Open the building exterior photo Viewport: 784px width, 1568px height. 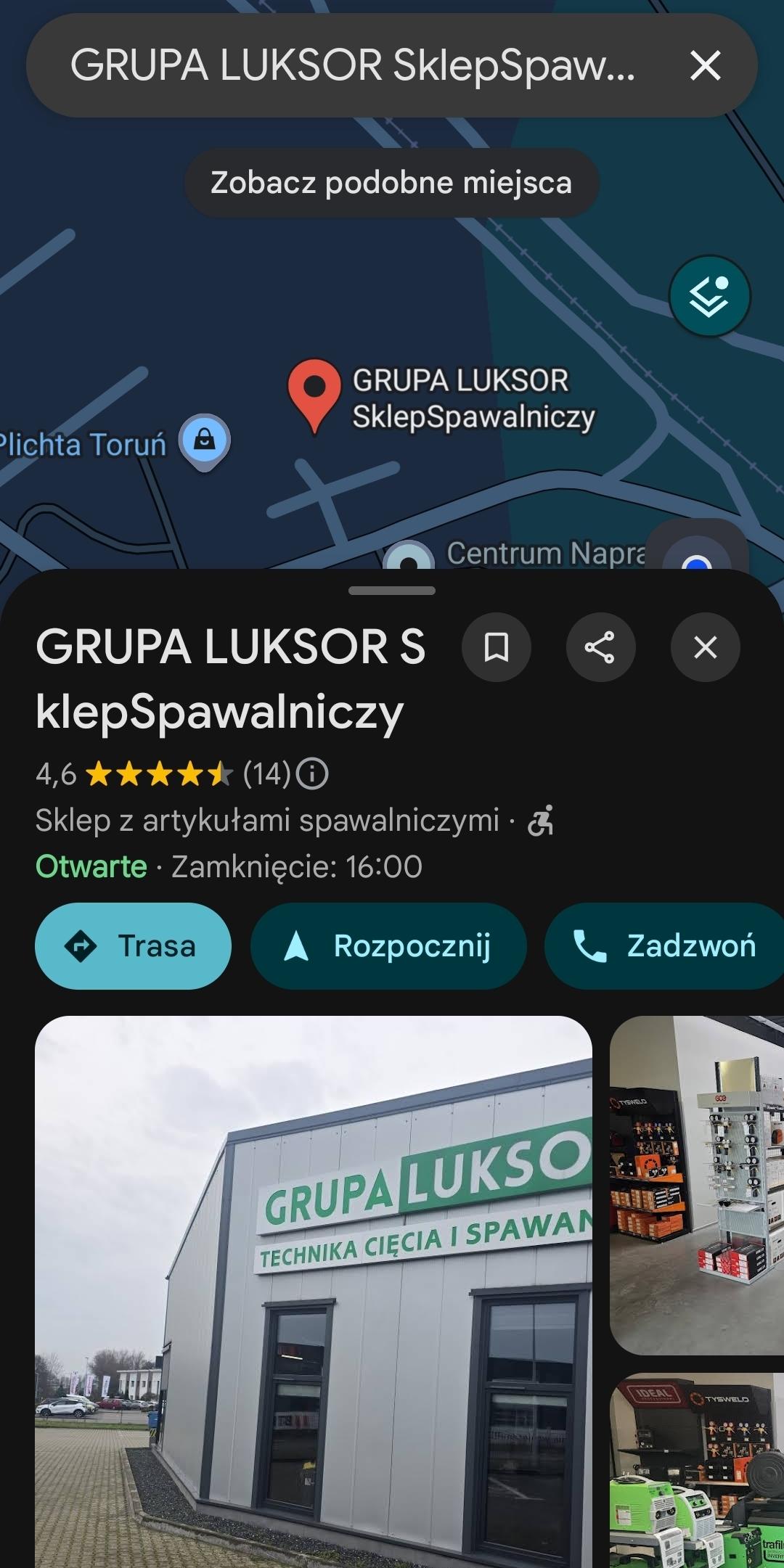pos(314,1292)
